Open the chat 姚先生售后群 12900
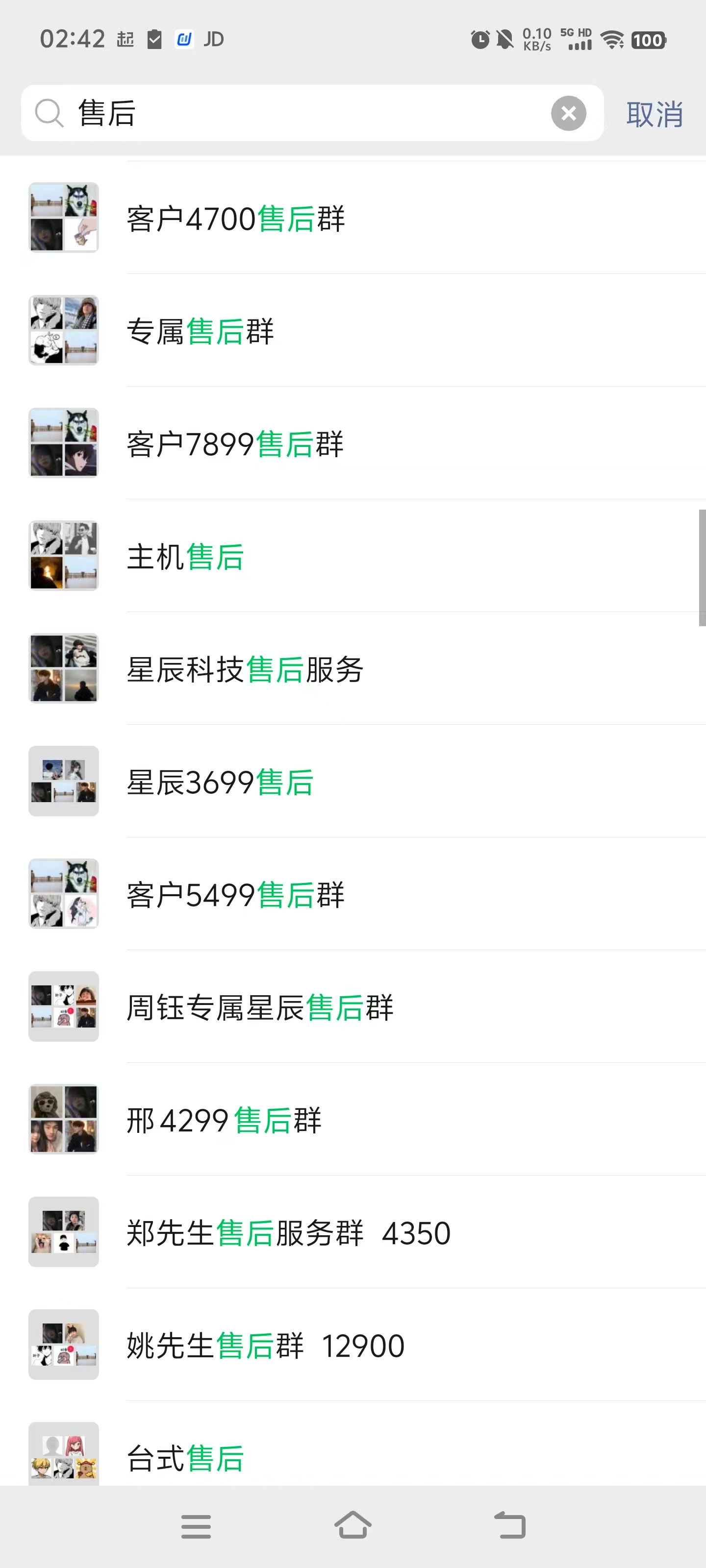 (x=304, y=1345)
